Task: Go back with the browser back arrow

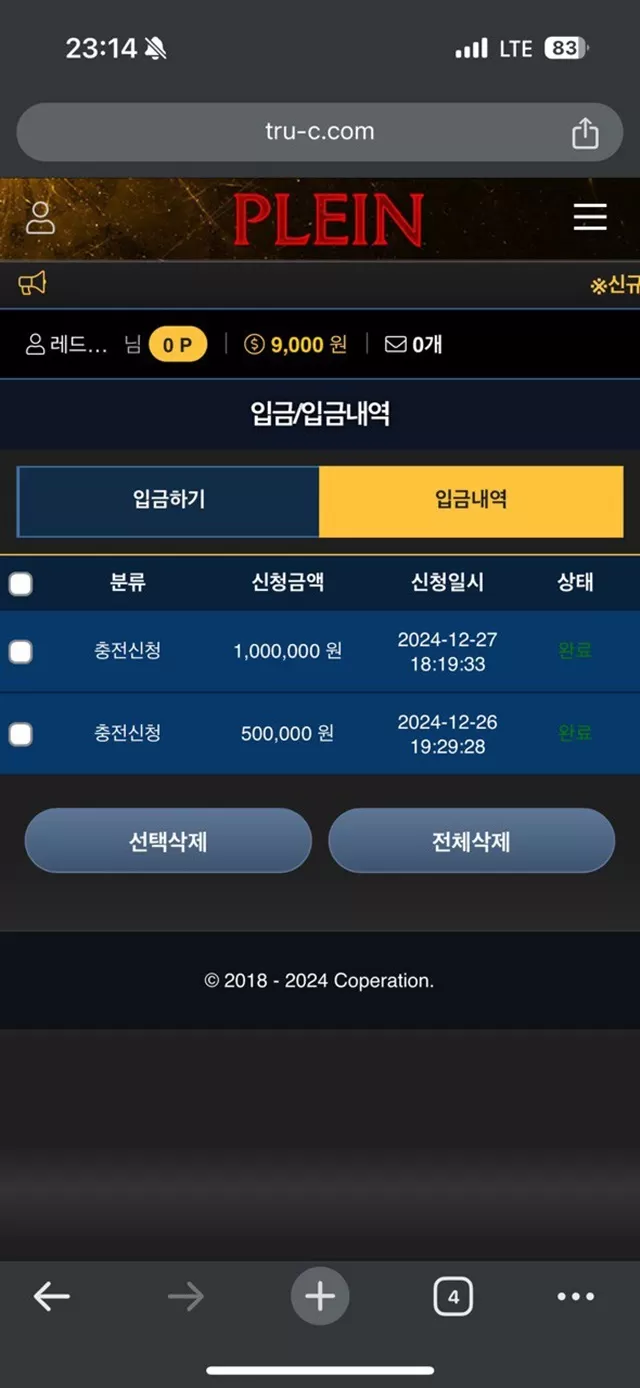Action: point(51,1297)
